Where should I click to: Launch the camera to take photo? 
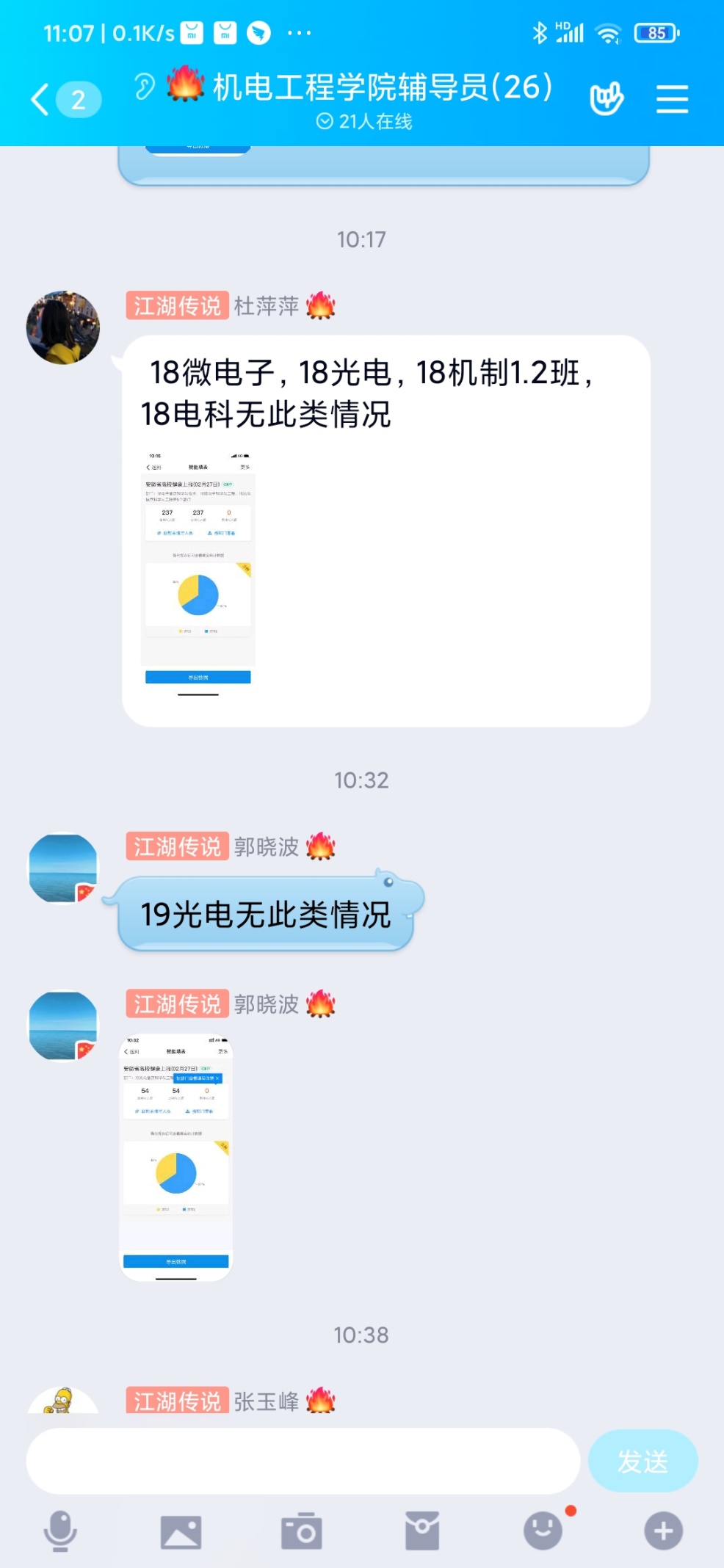[x=302, y=1531]
